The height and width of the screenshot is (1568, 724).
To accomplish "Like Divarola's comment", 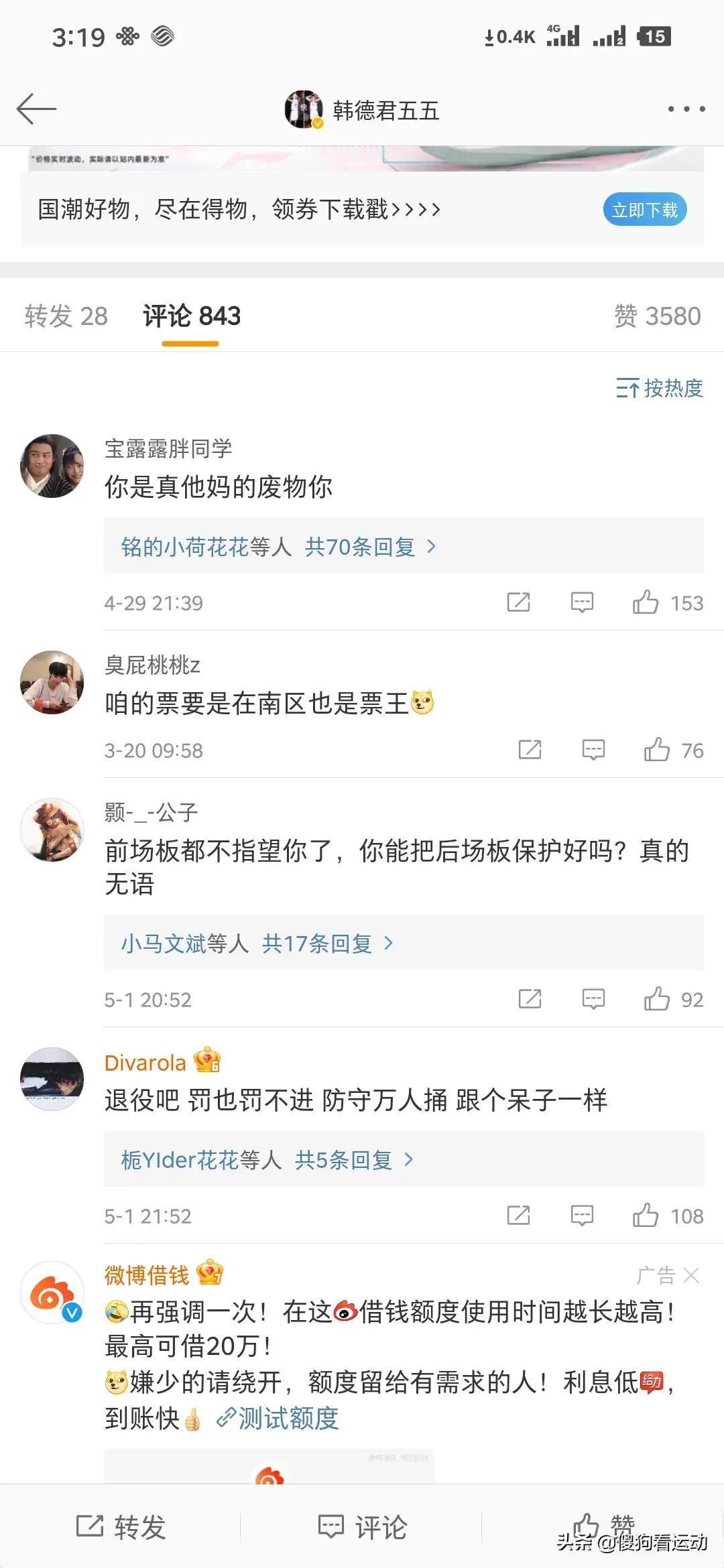I will [x=646, y=1216].
